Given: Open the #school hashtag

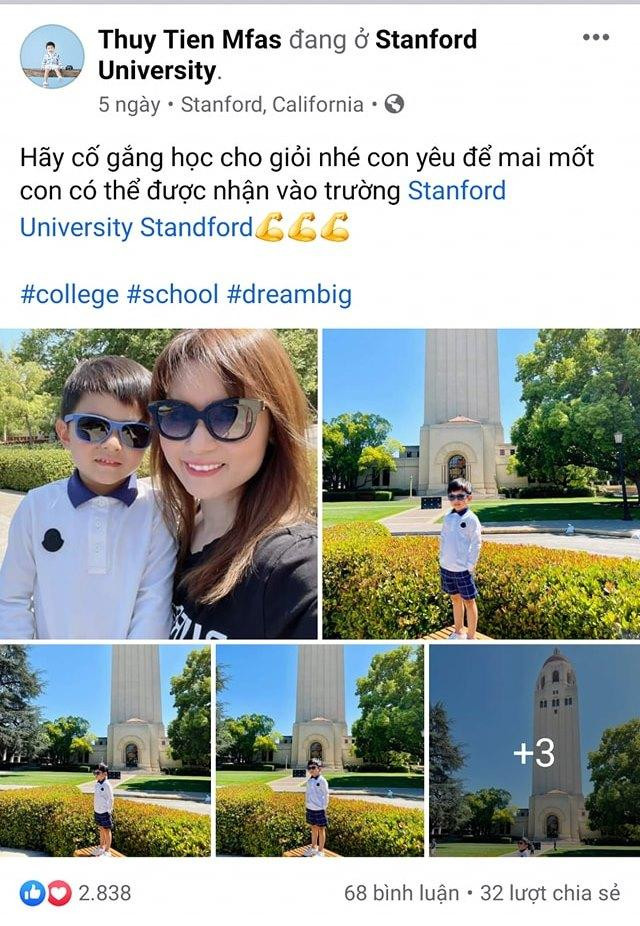Looking at the screenshot, I should (x=172, y=294).
